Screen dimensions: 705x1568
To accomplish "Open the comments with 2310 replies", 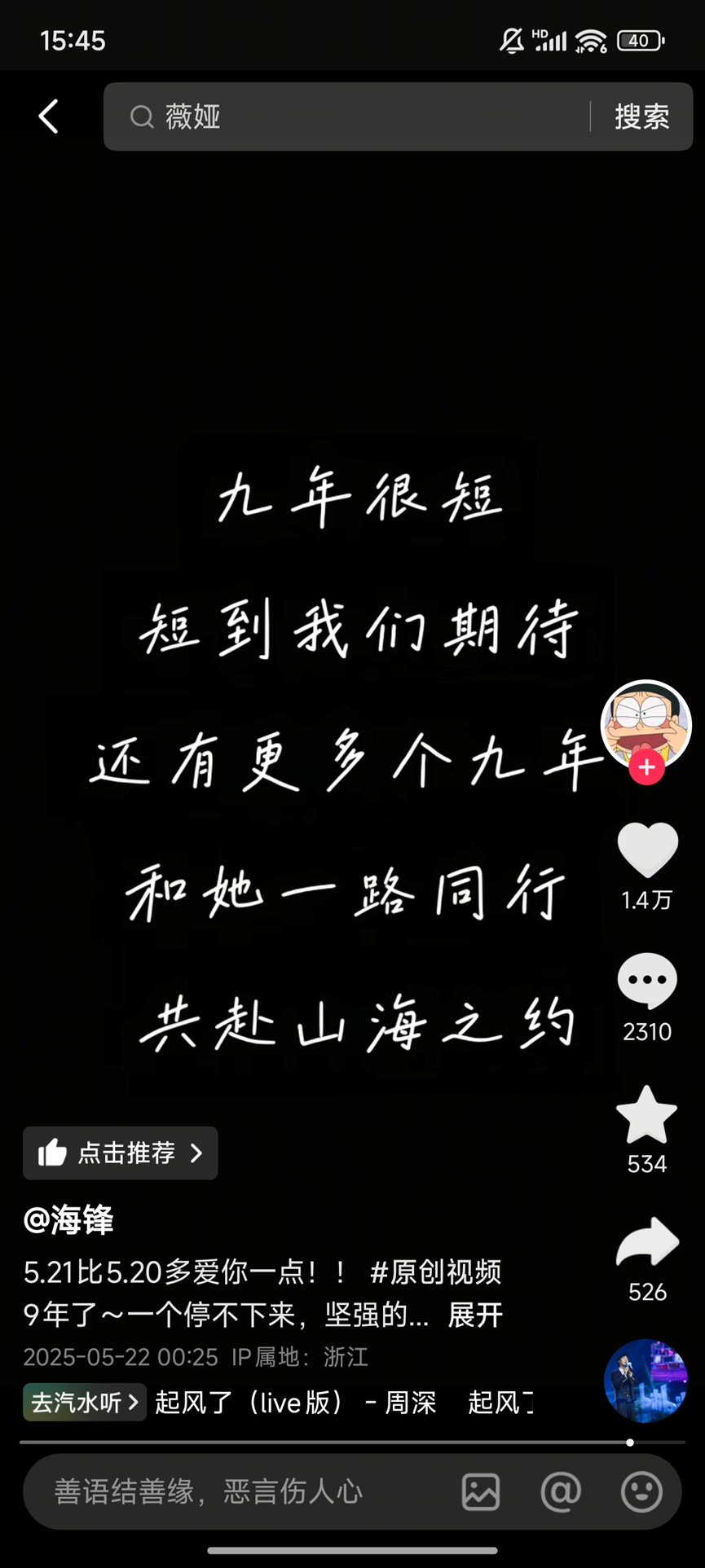I will [x=647, y=981].
